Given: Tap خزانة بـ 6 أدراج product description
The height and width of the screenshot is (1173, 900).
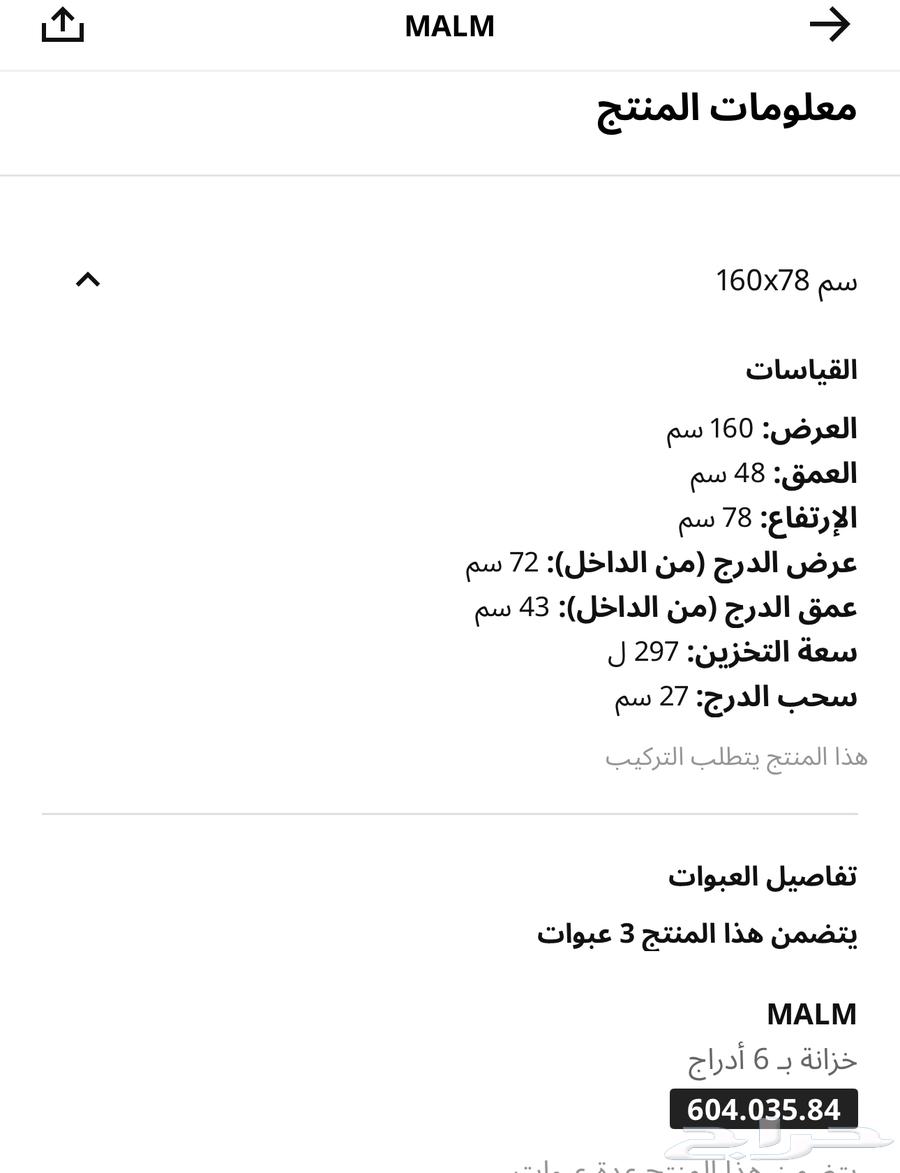Looking at the screenshot, I should [x=780, y=1060].
